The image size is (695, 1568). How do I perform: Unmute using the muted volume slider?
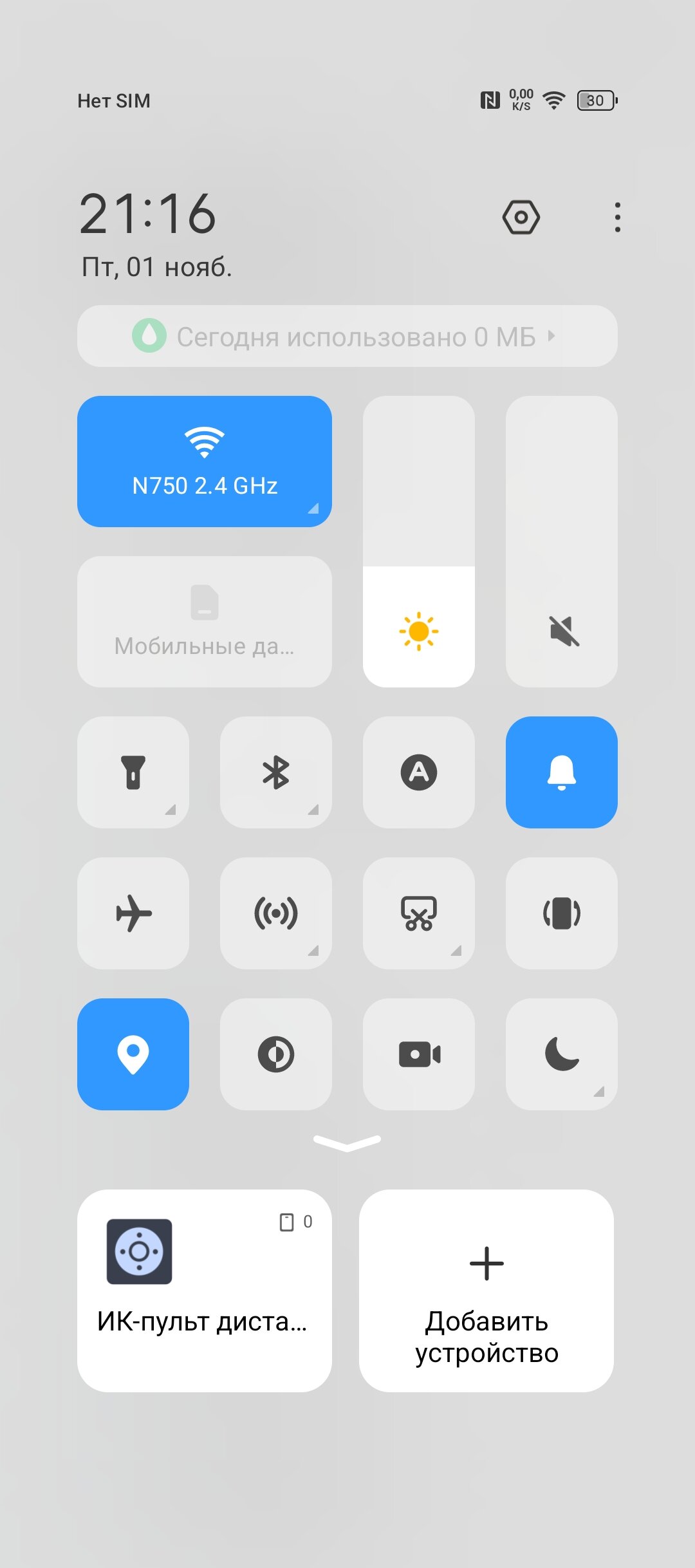pyautogui.click(x=562, y=541)
